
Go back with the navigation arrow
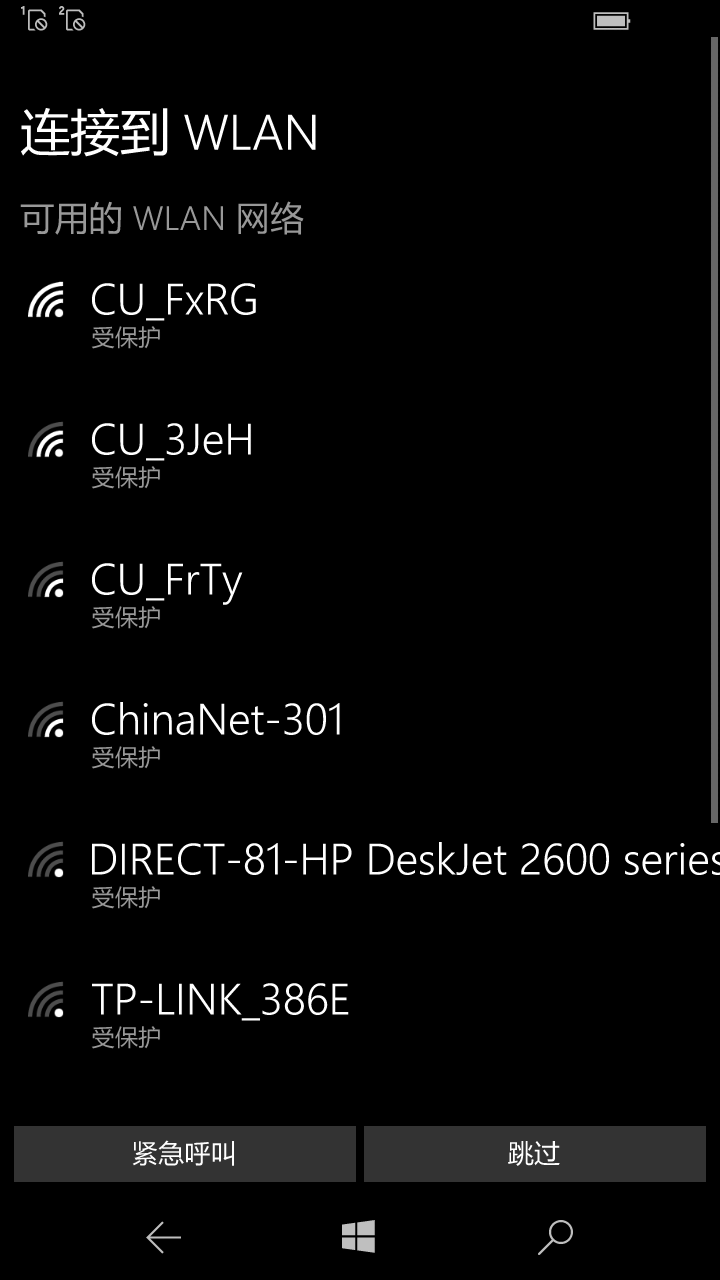click(164, 1238)
